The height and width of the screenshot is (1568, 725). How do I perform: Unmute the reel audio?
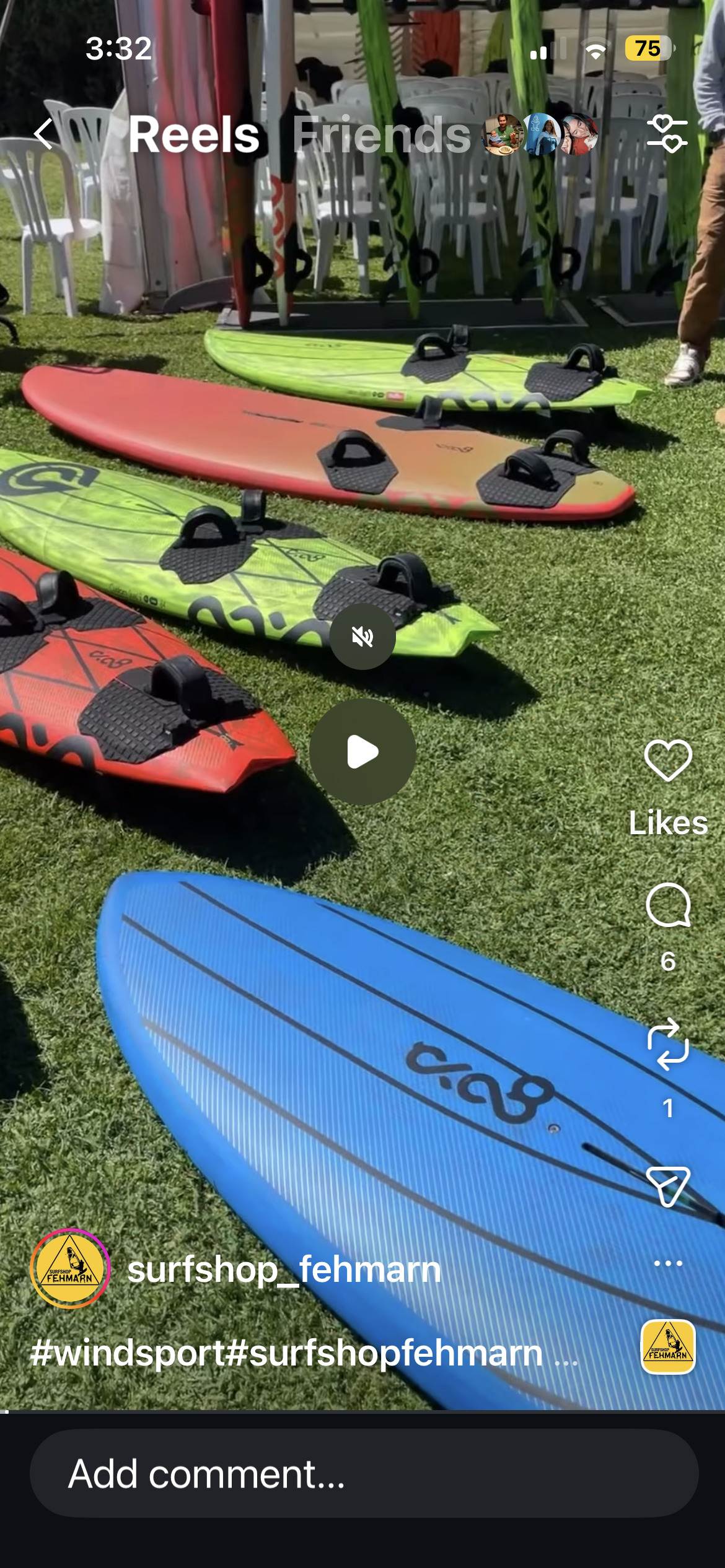(x=362, y=637)
